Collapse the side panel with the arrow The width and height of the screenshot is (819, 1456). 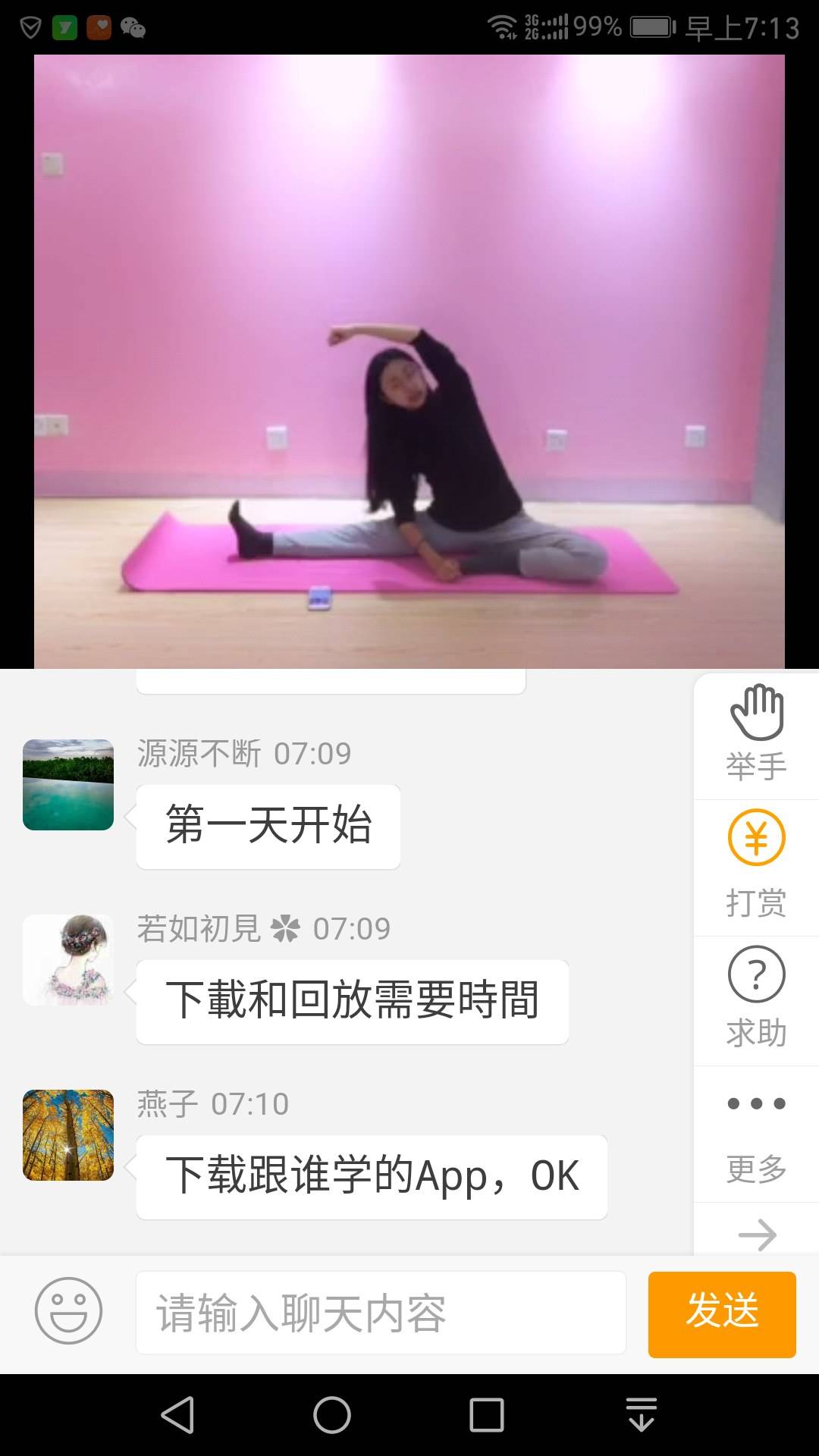click(x=757, y=1235)
